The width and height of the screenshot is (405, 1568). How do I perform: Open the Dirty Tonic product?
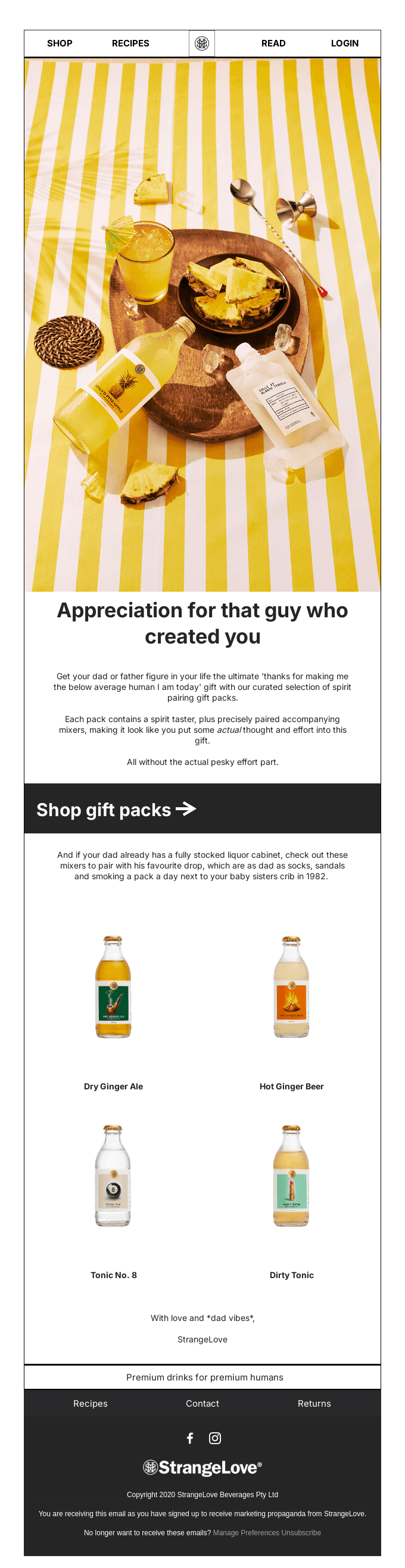pos(291,1175)
